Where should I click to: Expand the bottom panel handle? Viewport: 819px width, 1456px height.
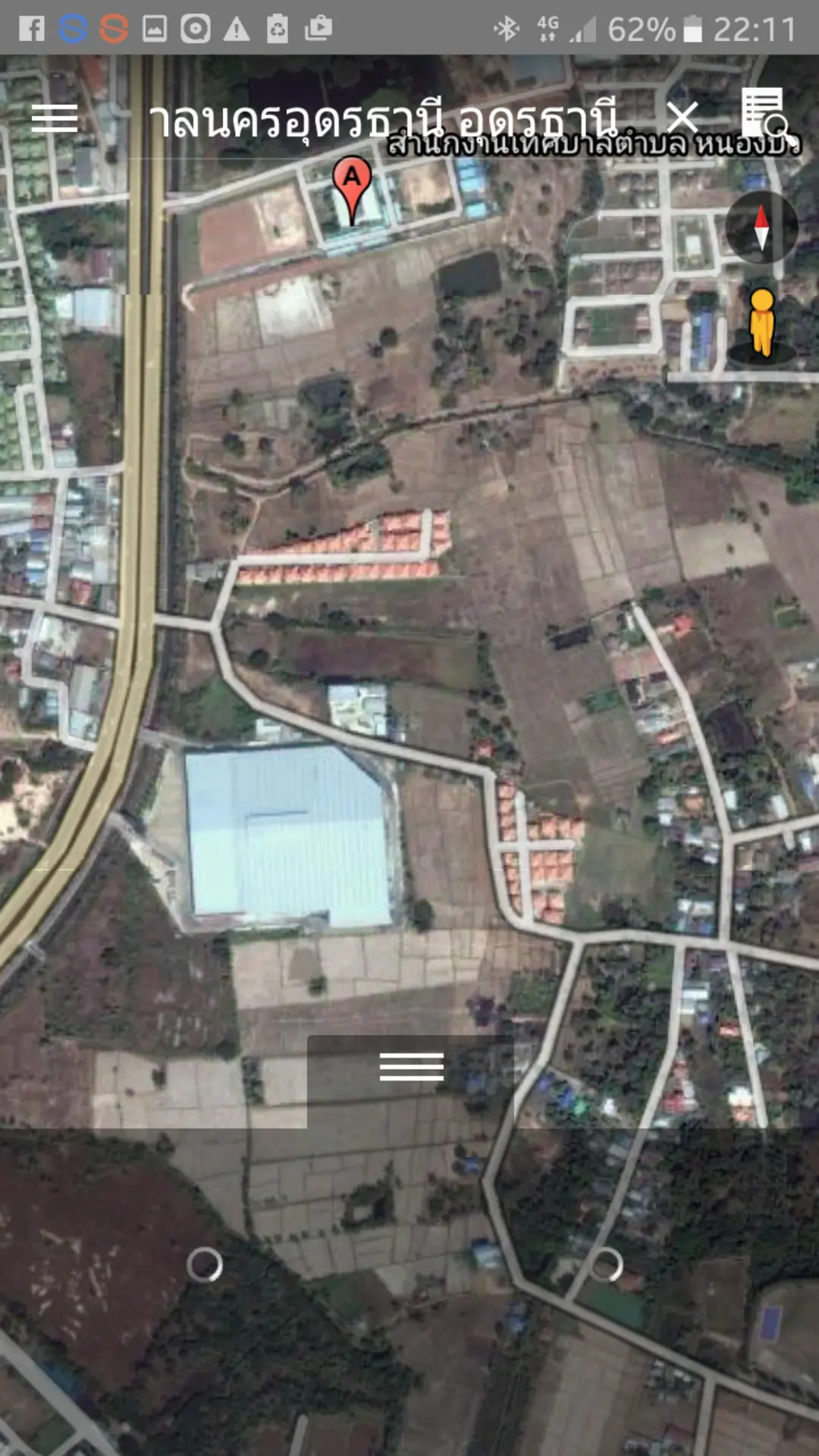(411, 1067)
